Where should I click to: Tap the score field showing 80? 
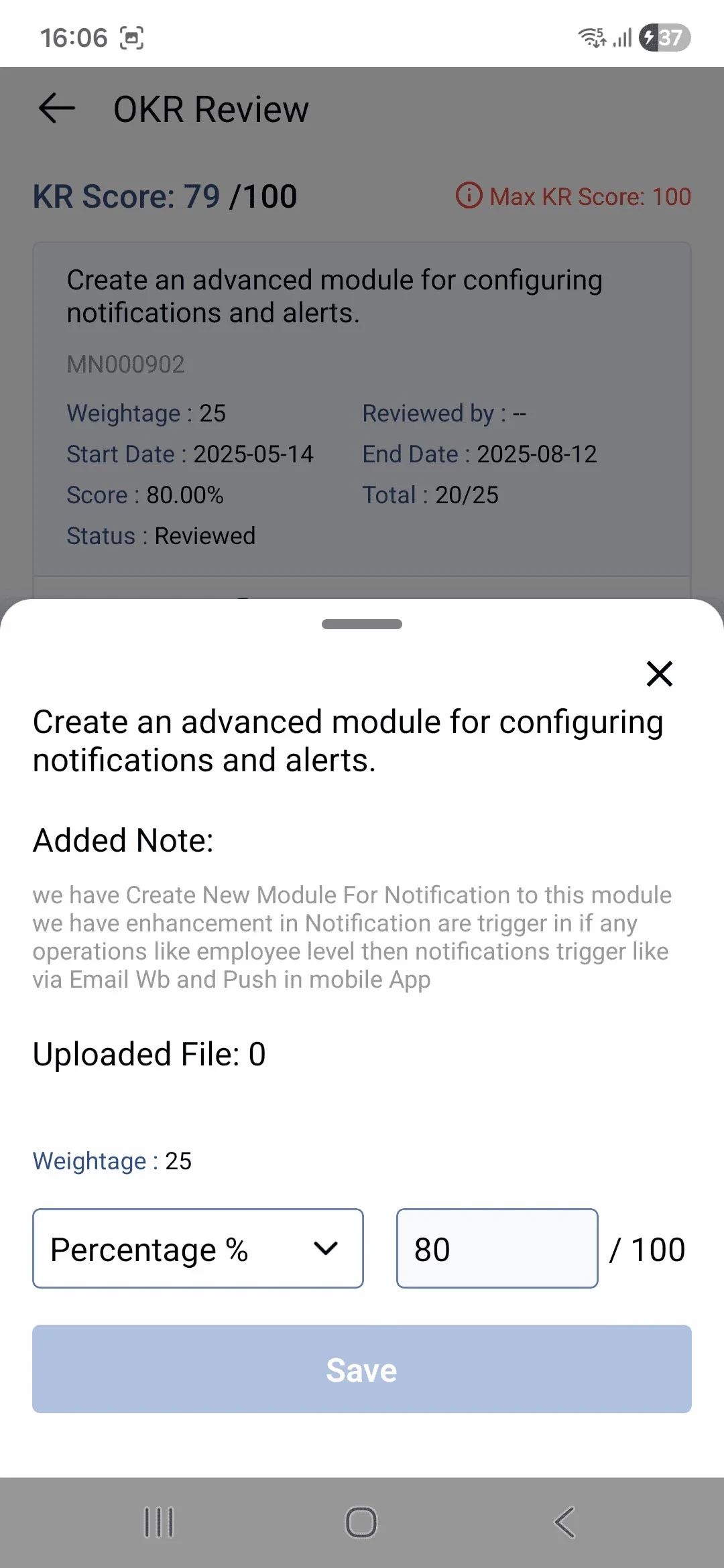(497, 1248)
